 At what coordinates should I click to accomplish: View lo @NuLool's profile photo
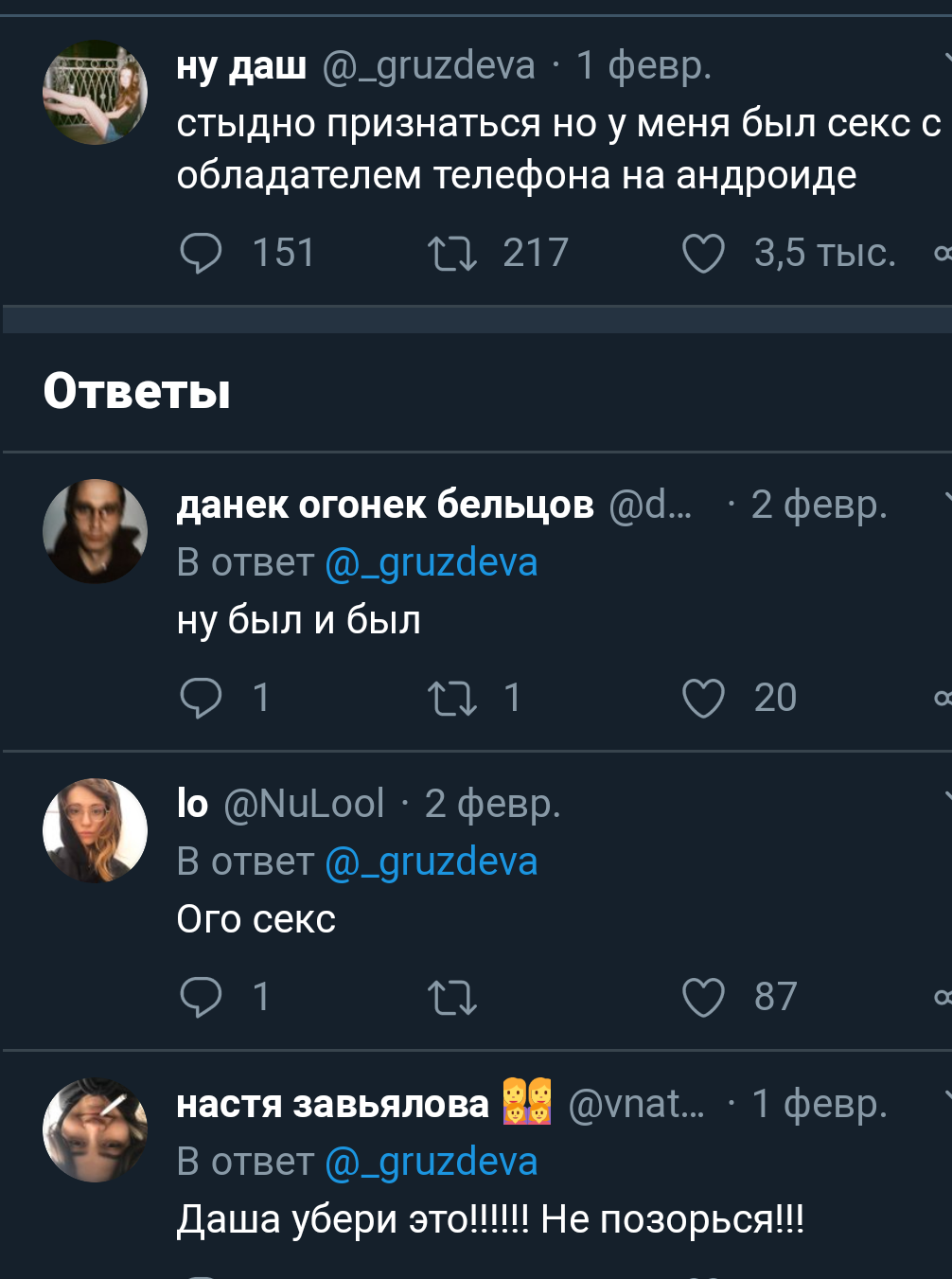point(95,830)
